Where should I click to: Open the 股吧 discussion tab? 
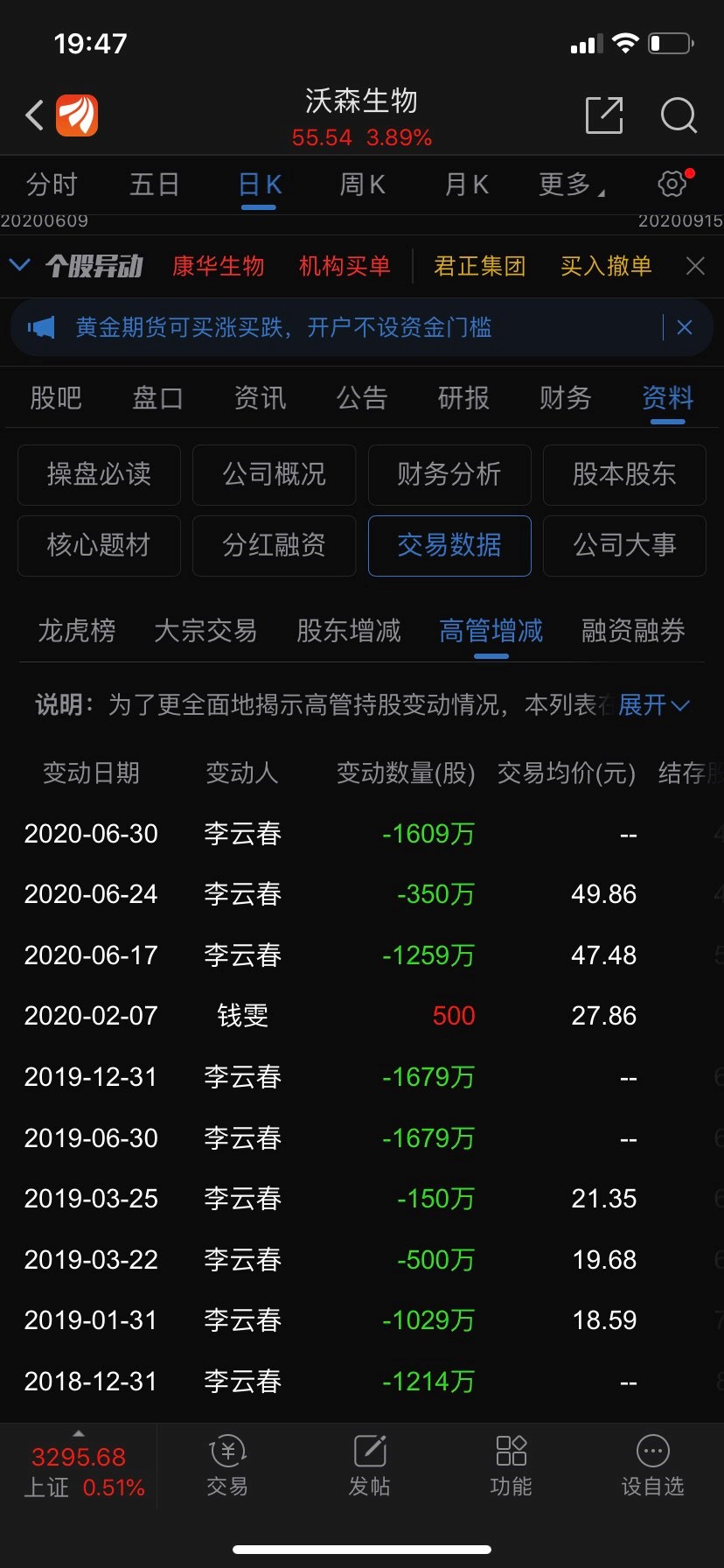tap(56, 398)
